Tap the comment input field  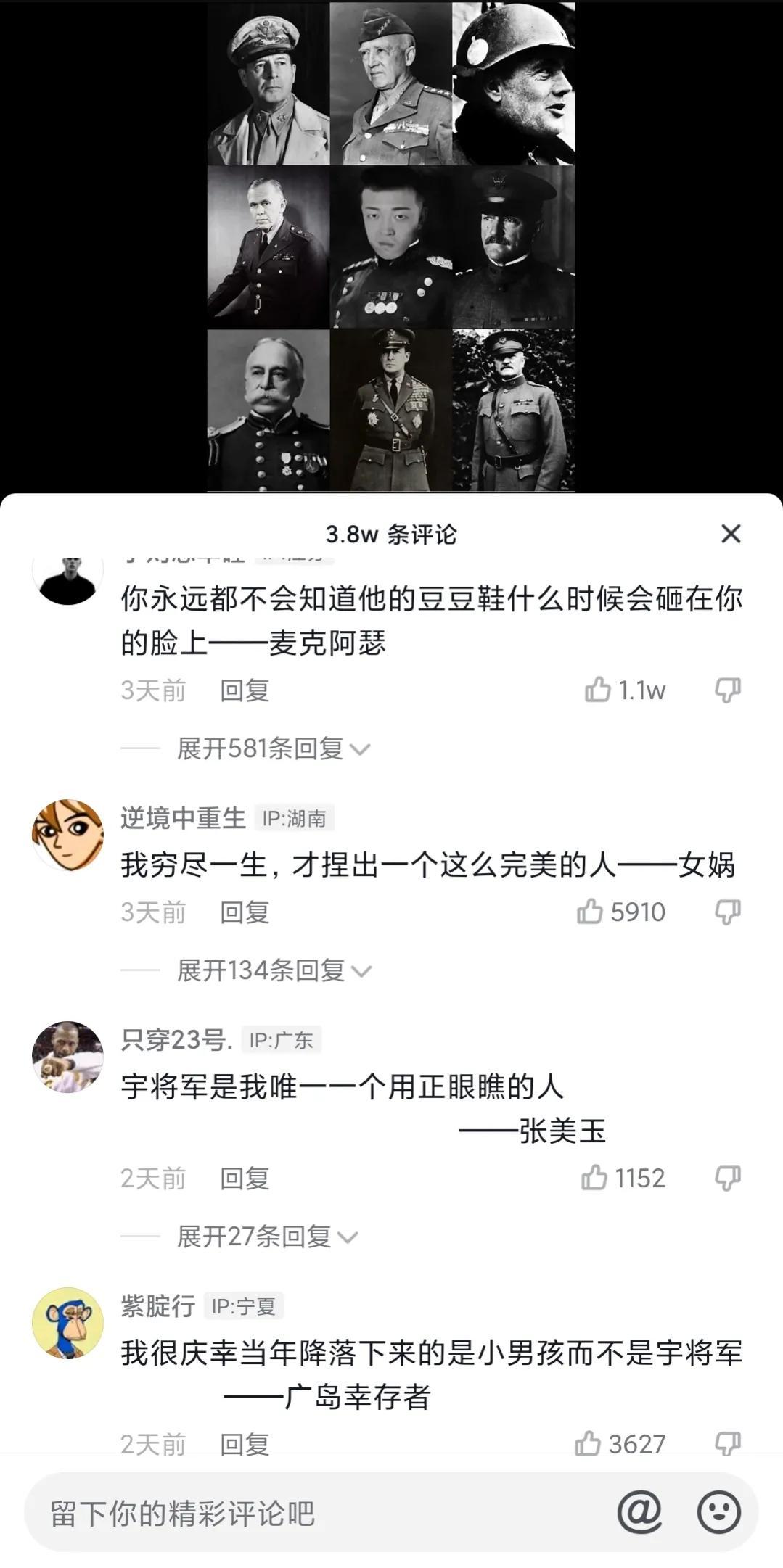pos(319,1512)
